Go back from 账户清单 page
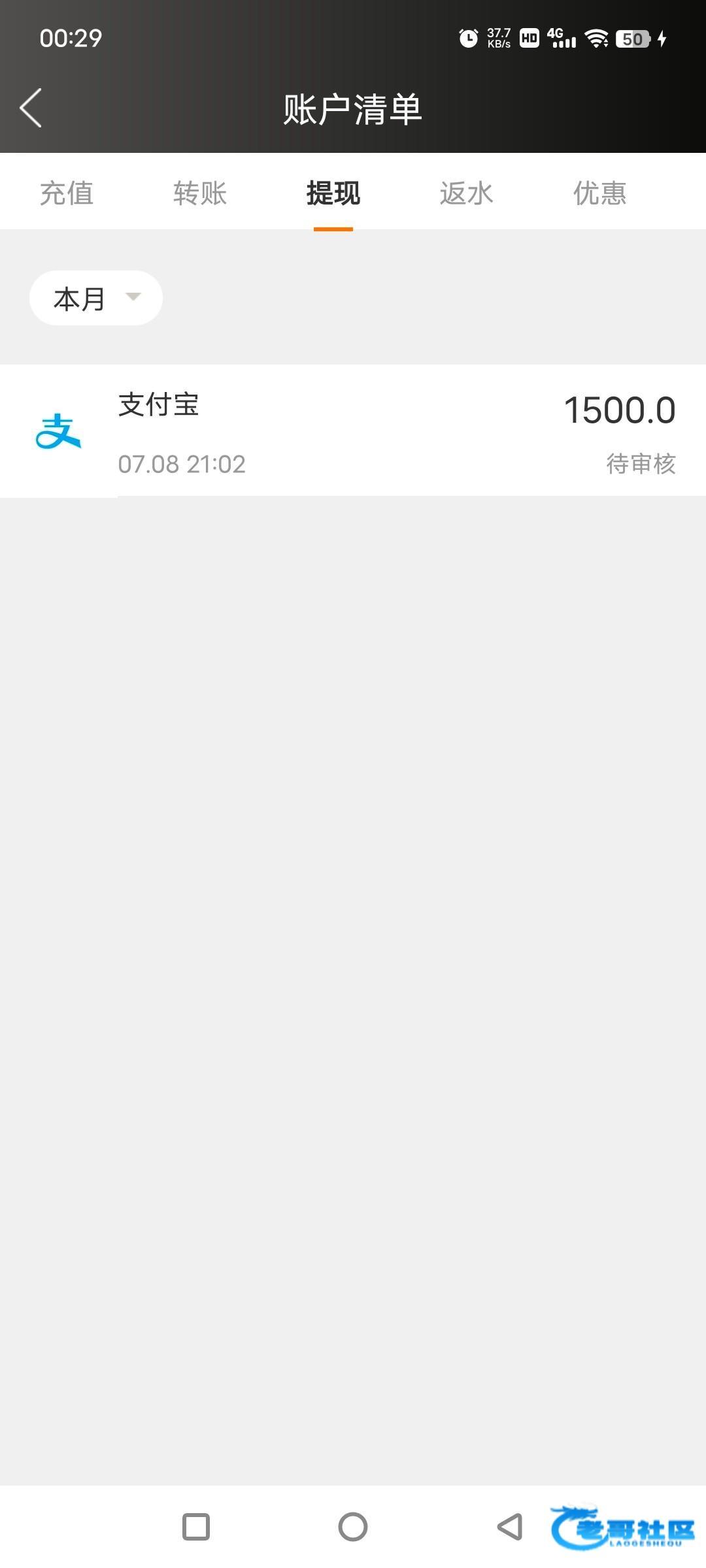The width and height of the screenshot is (706, 1568). 31,108
